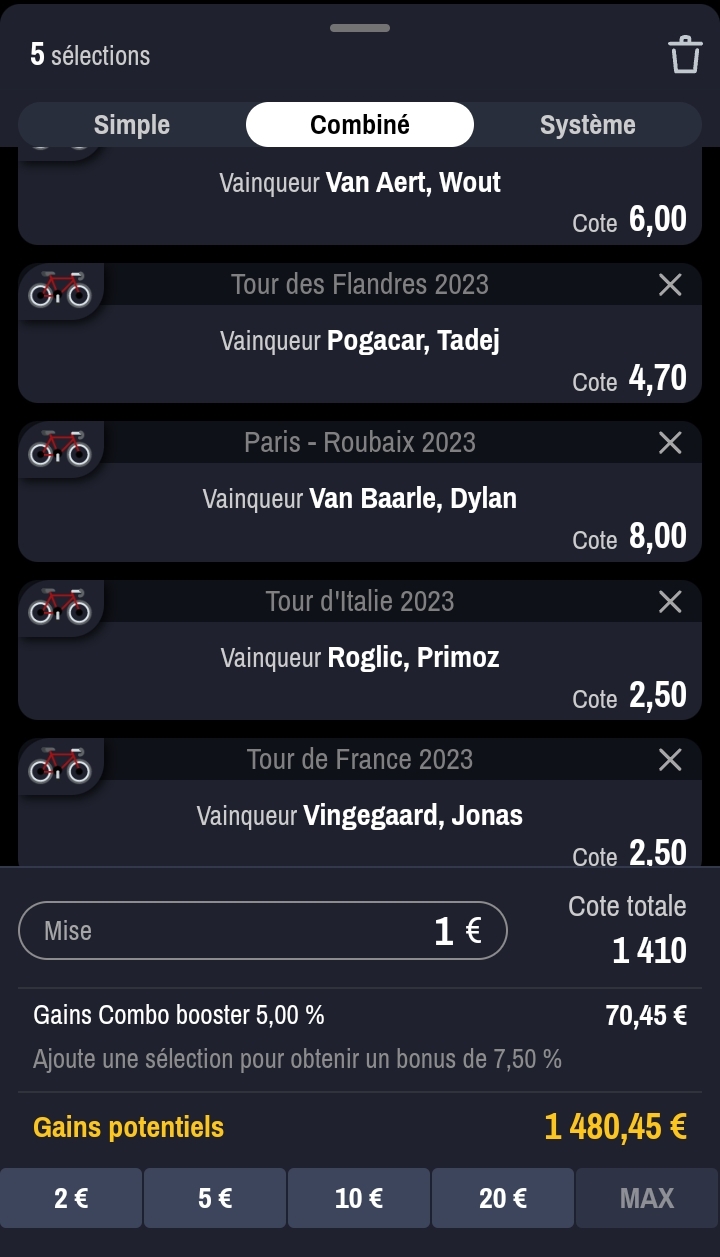Viewport: 720px width, 1257px height.
Task: Edit the Mise stake amount field
Action: click(263, 931)
